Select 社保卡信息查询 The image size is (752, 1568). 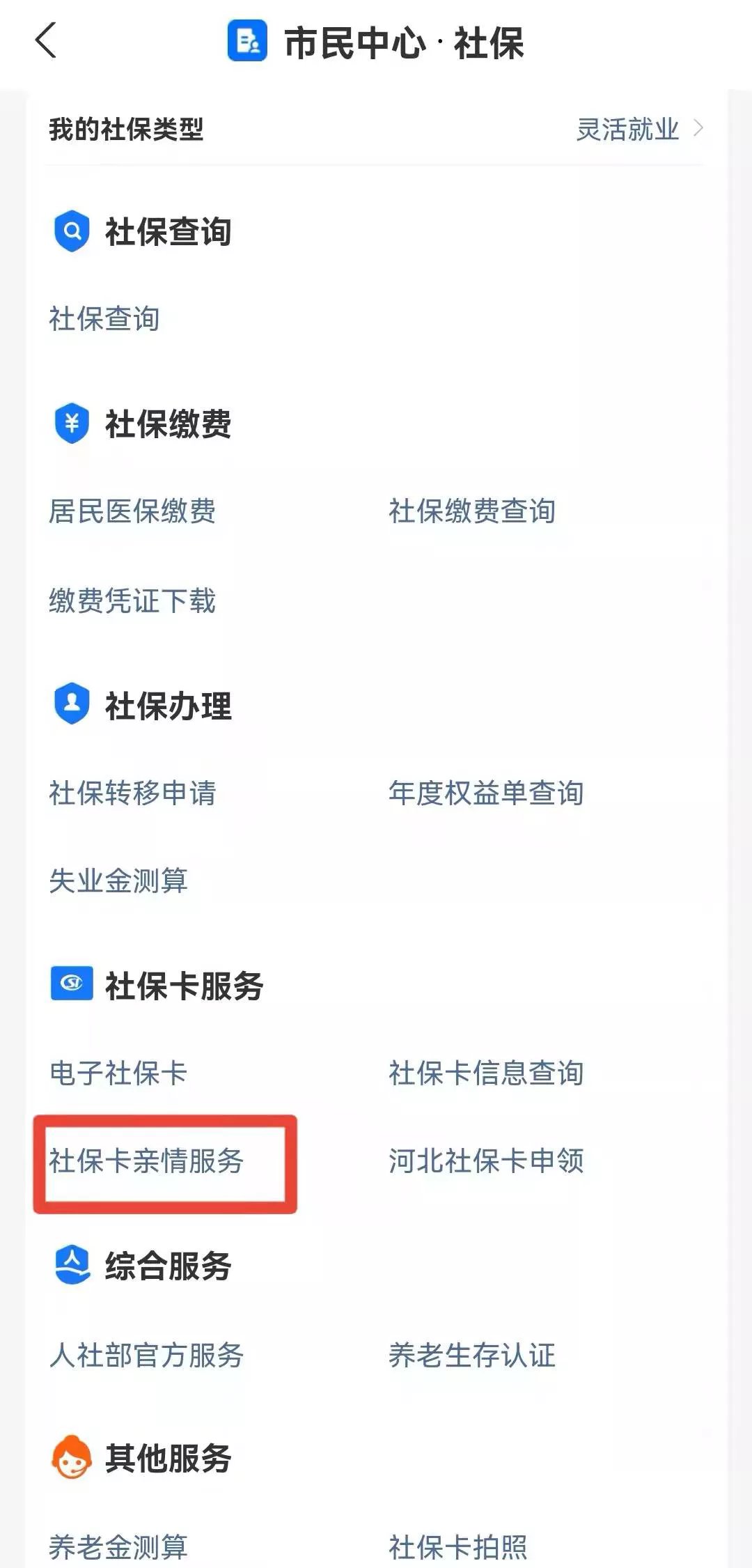pyautogui.click(x=486, y=1073)
